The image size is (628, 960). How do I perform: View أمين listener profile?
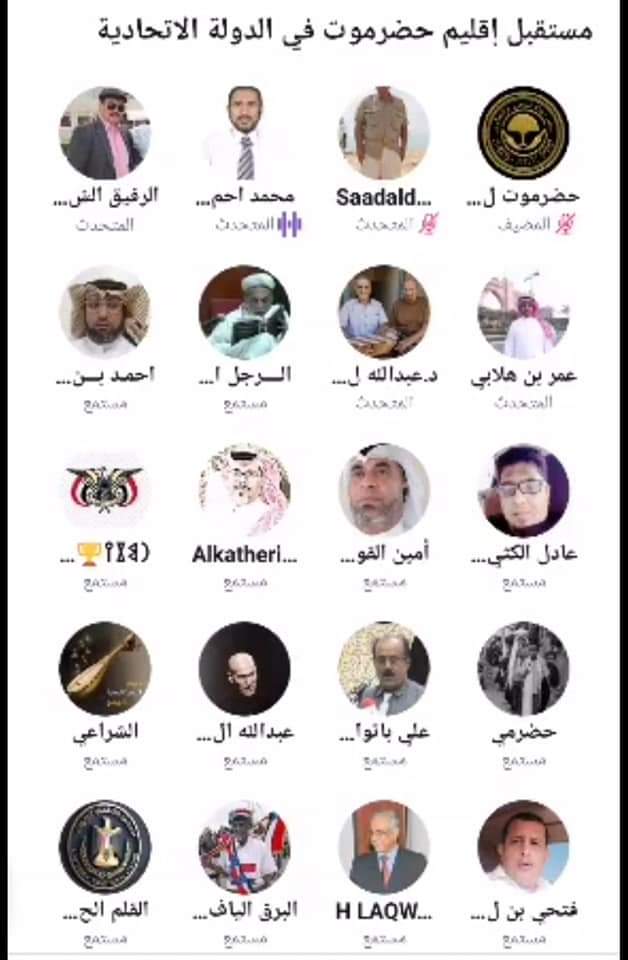tap(384, 490)
